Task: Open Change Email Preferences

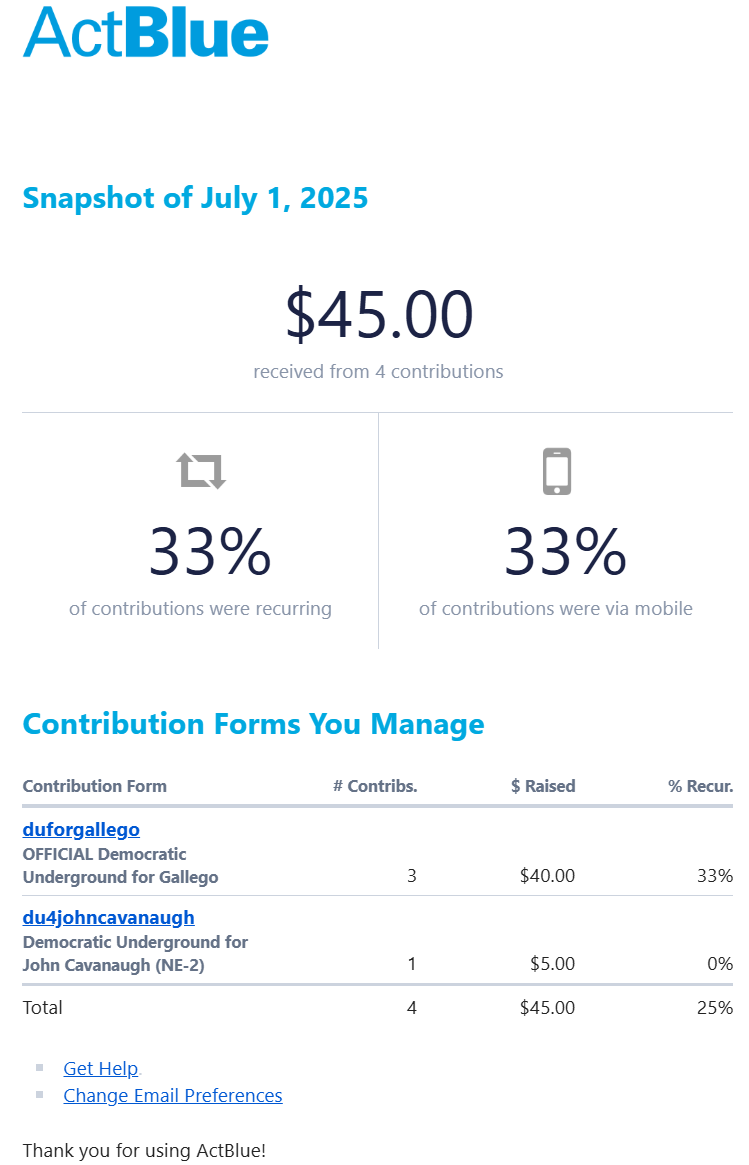Action: click(x=172, y=1095)
